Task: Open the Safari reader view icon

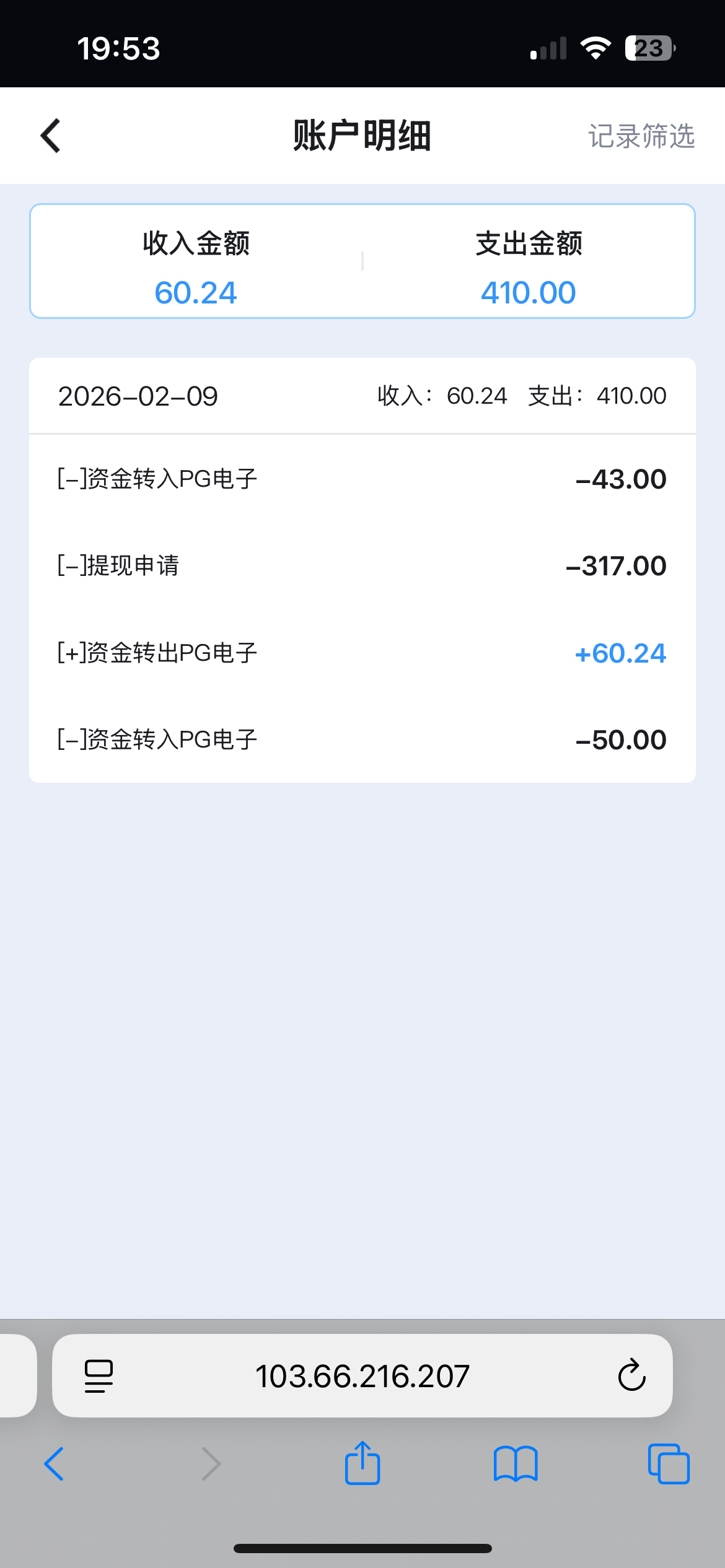Action: click(98, 1376)
